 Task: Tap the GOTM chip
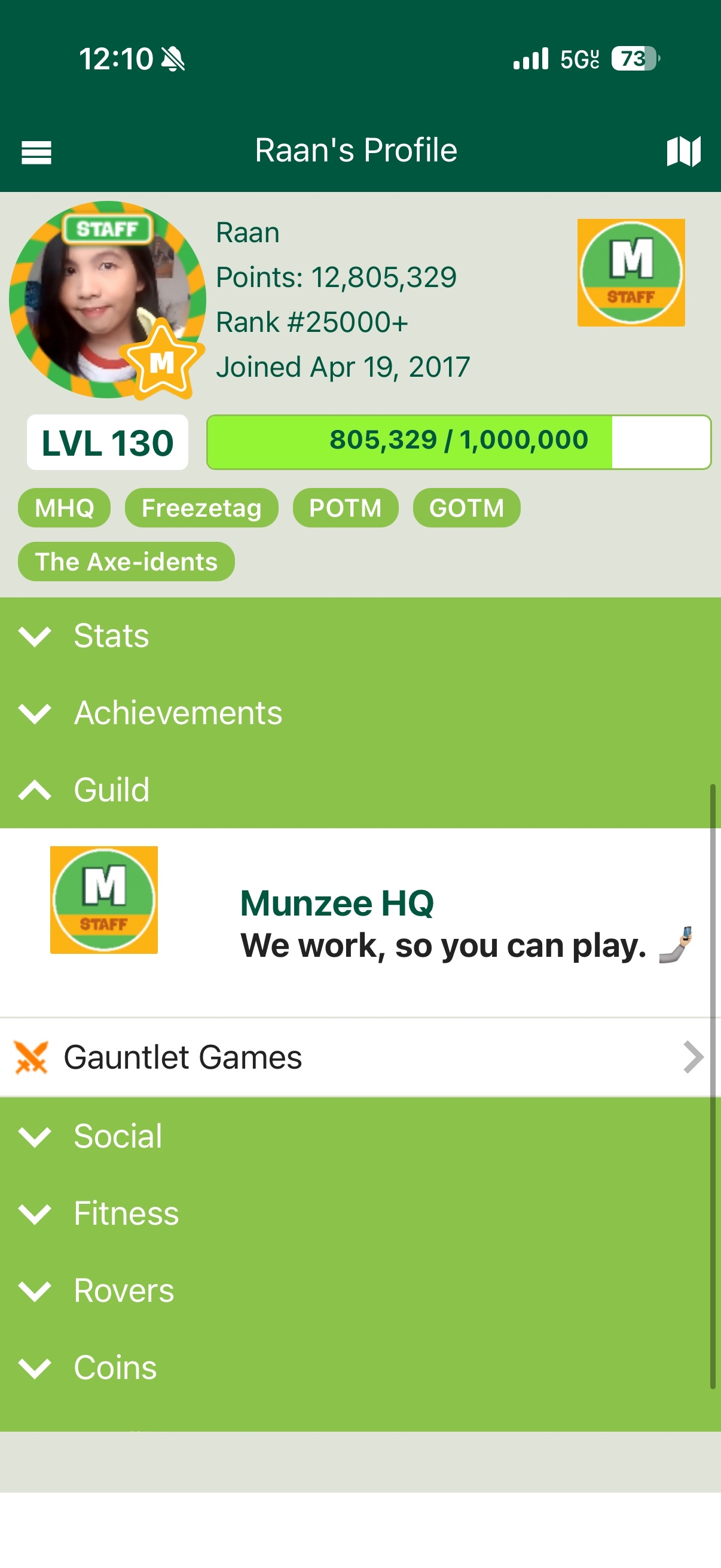(466, 508)
